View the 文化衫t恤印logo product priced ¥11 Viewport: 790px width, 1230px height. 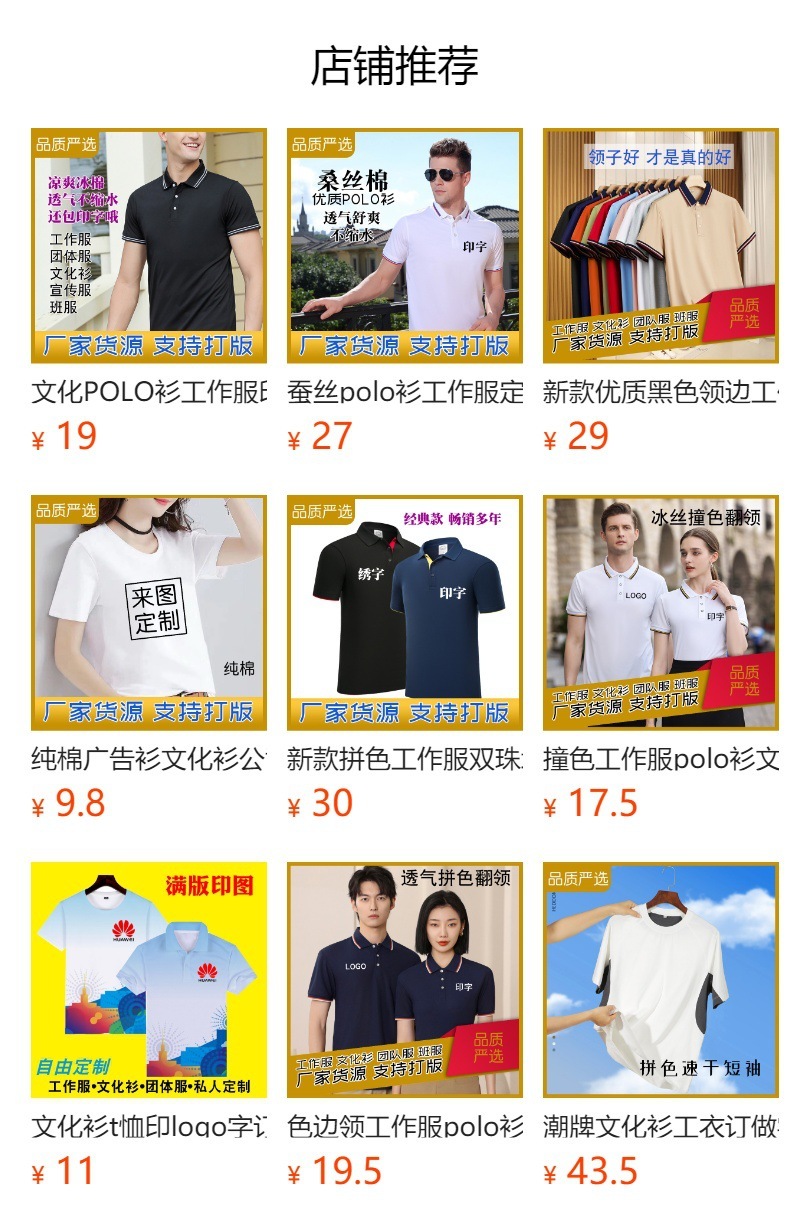(x=149, y=980)
